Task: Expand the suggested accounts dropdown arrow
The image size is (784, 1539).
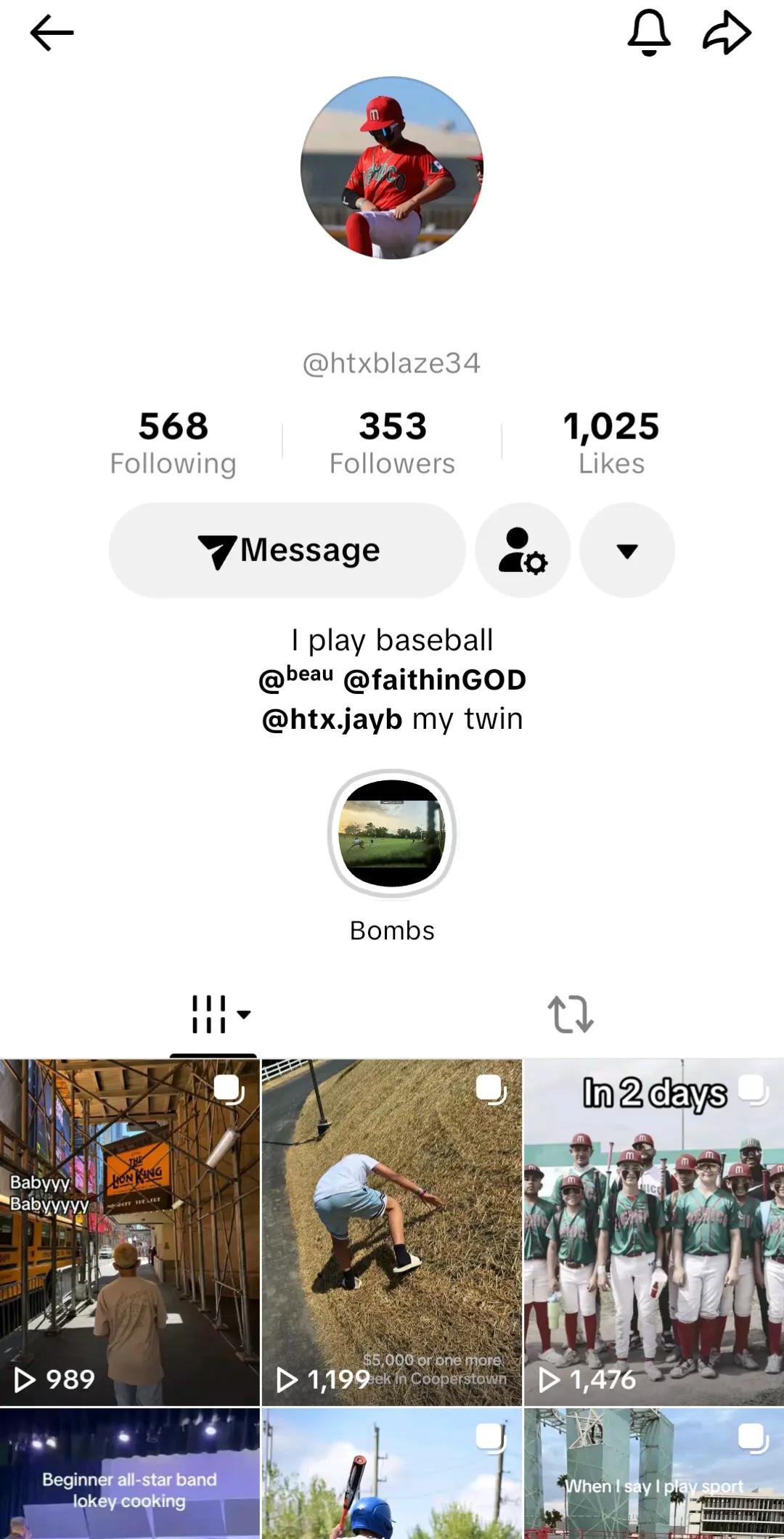Action: (627, 550)
